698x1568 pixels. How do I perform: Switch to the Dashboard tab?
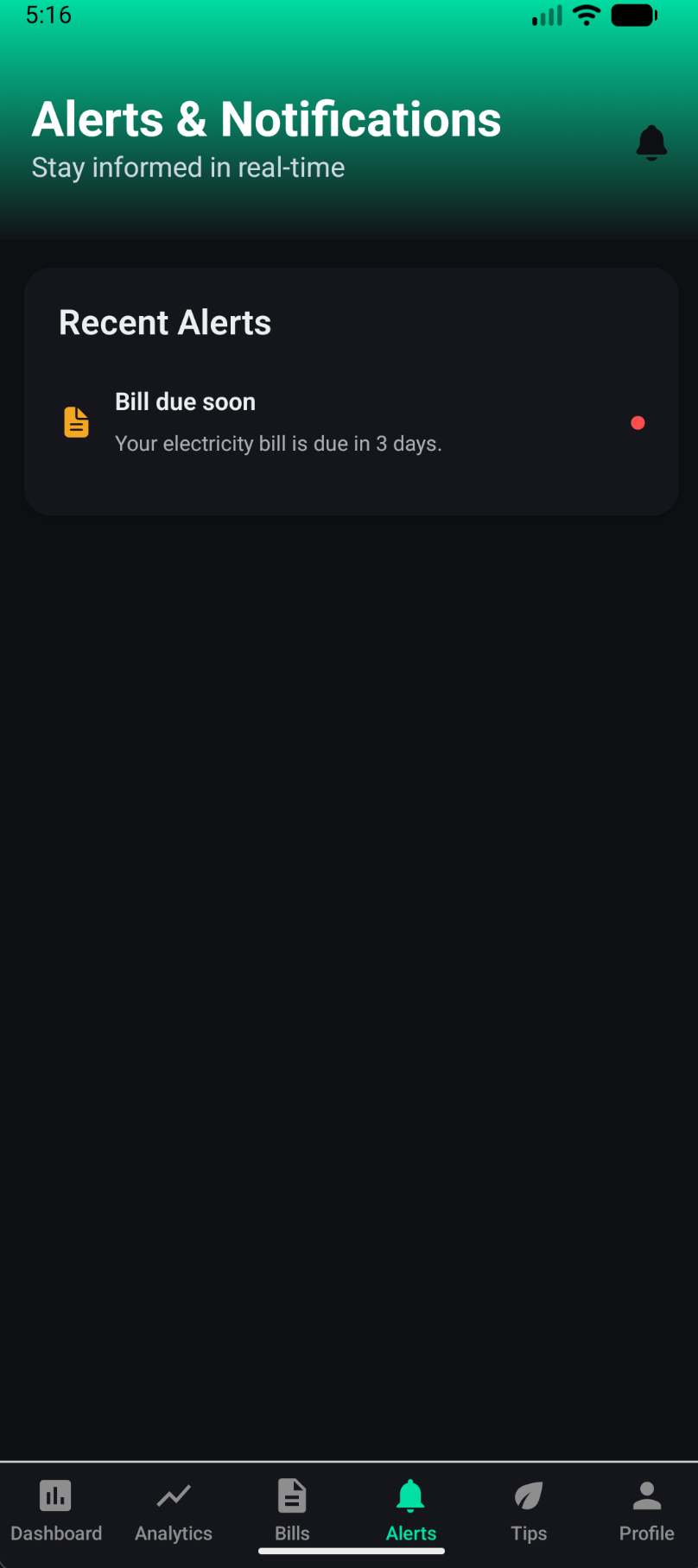click(56, 1511)
